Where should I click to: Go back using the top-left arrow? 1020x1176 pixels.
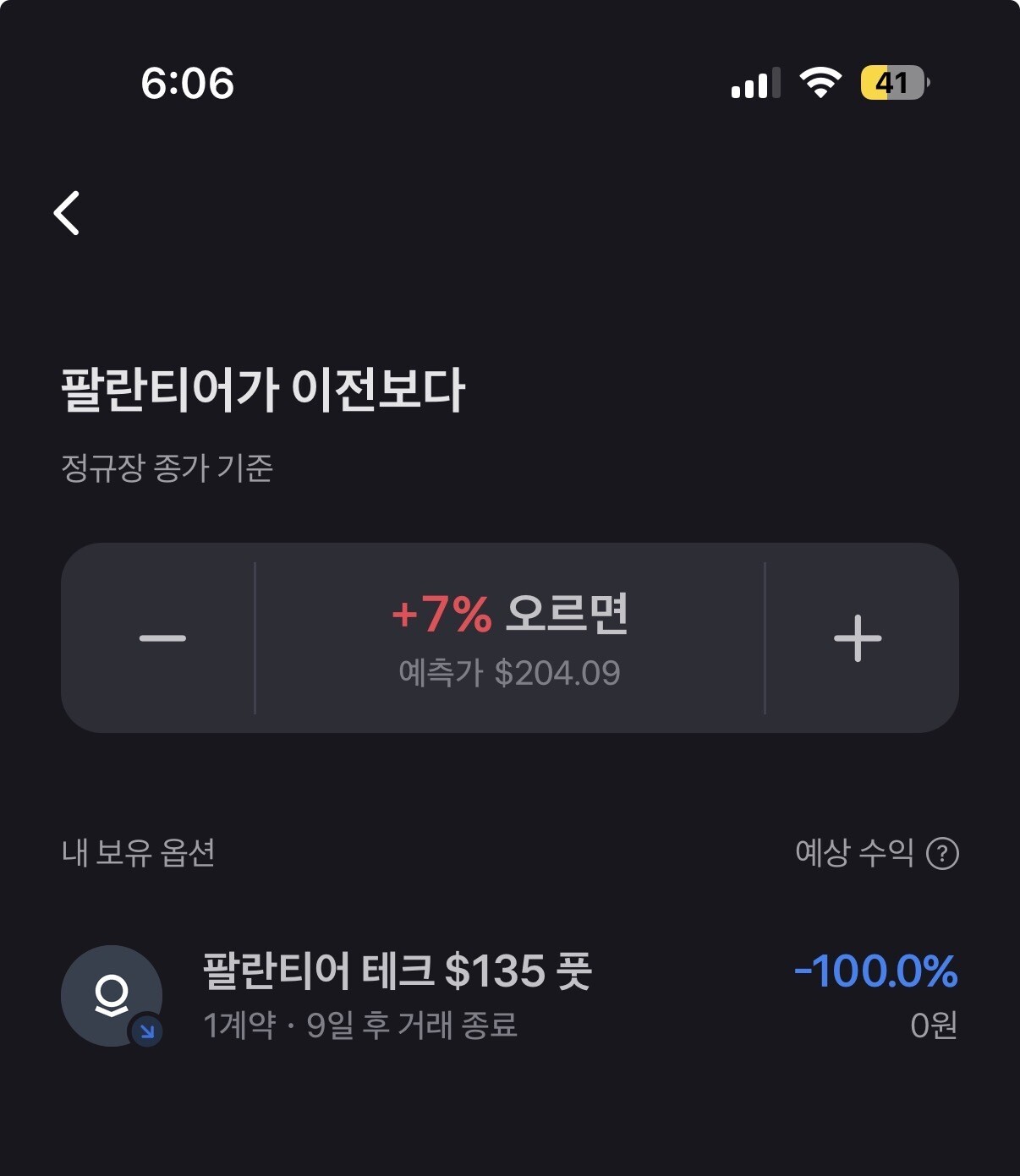pos(67,212)
